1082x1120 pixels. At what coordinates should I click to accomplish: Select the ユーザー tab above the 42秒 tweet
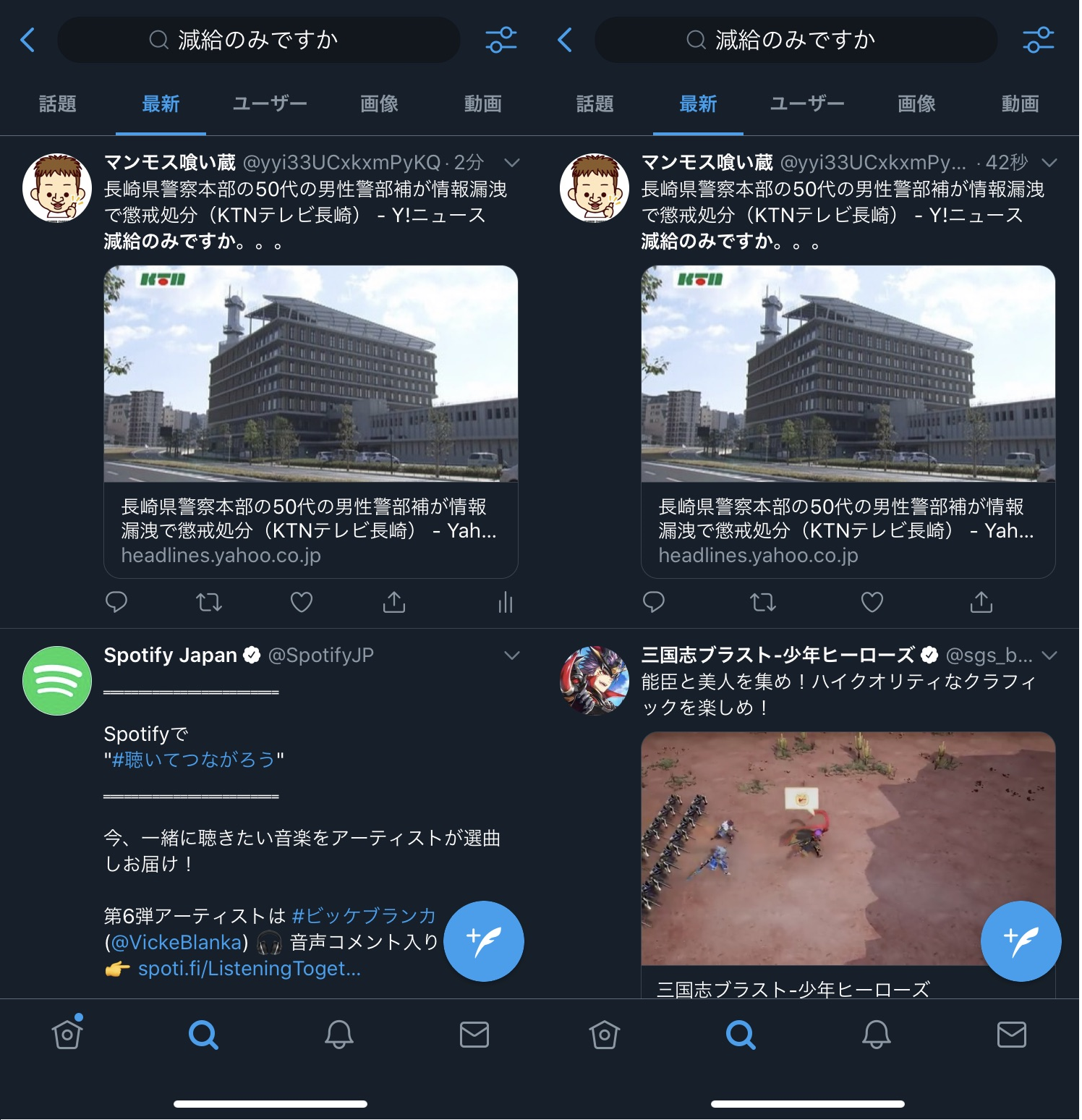(x=806, y=104)
